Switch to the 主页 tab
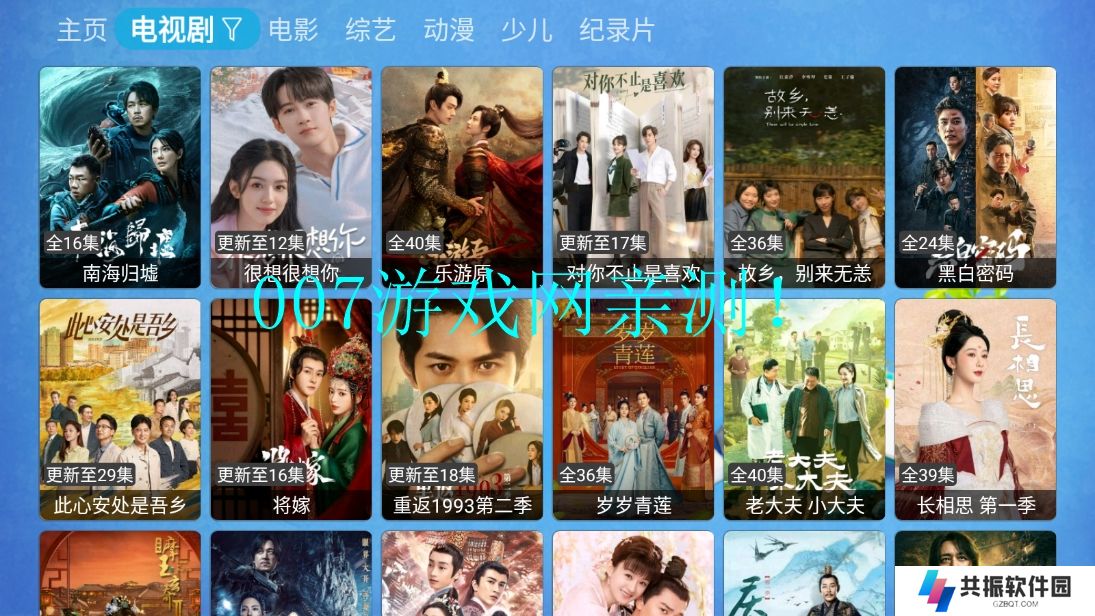Viewport: 1095px width, 616px height. point(81,30)
